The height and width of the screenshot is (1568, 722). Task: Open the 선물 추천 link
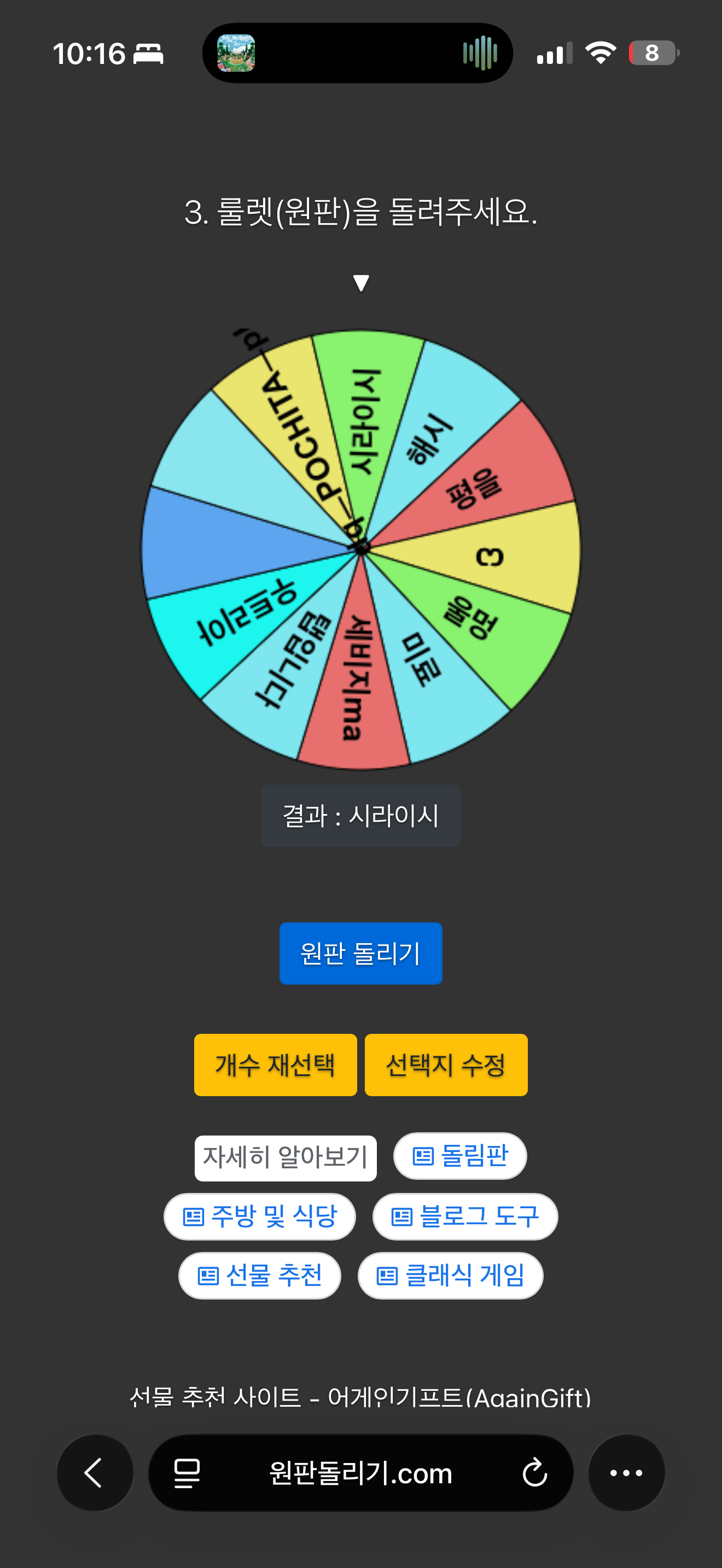click(259, 1275)
